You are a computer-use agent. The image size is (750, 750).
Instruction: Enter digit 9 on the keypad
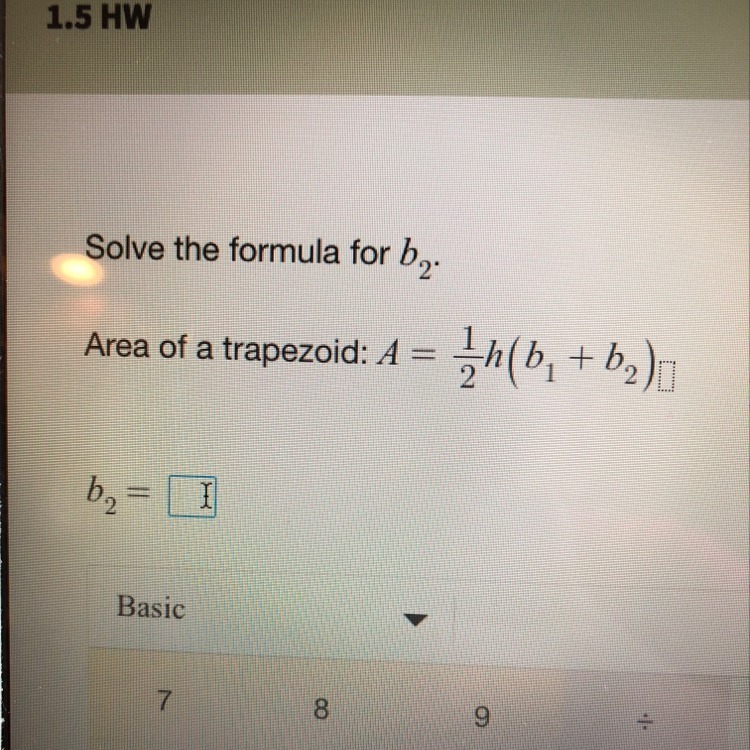click(481, 717)
